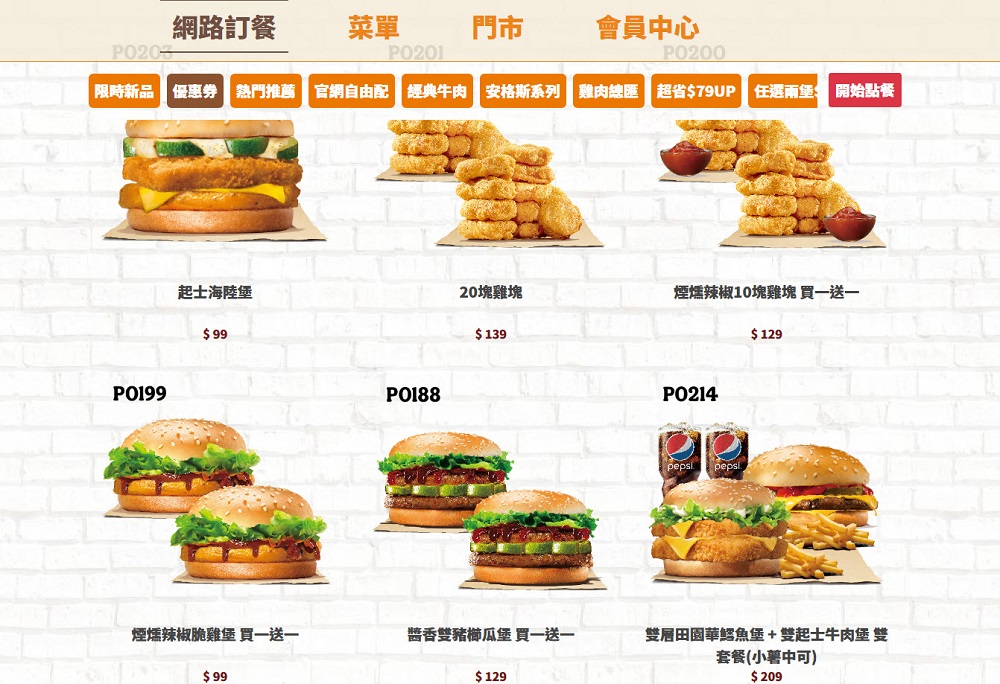This screenshot has width=1000, height=684.
Task: Choose the 官網自由配 category
Action: (351, 91)
